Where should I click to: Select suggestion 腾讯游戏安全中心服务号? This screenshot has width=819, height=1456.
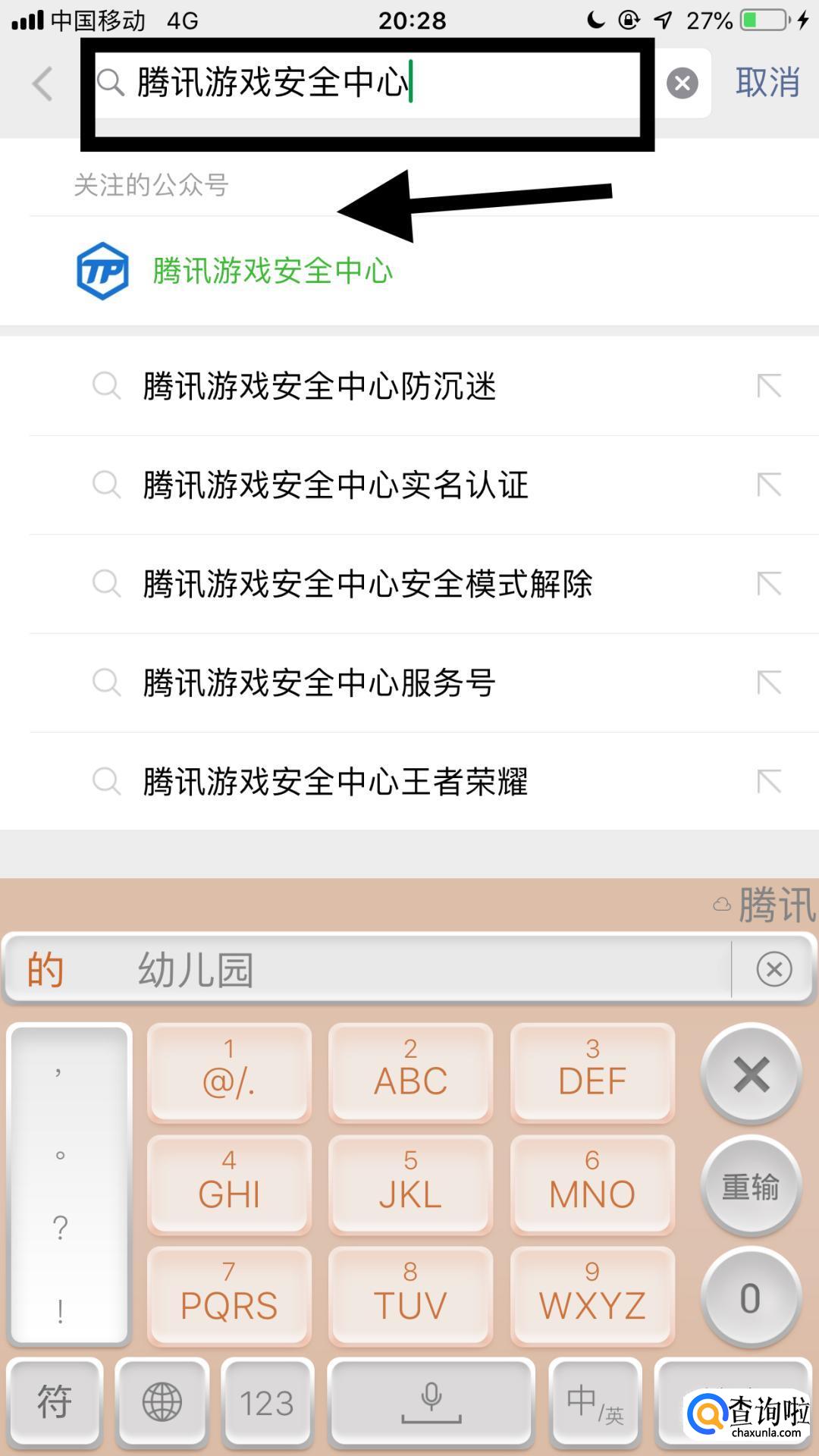coord(318,682)
